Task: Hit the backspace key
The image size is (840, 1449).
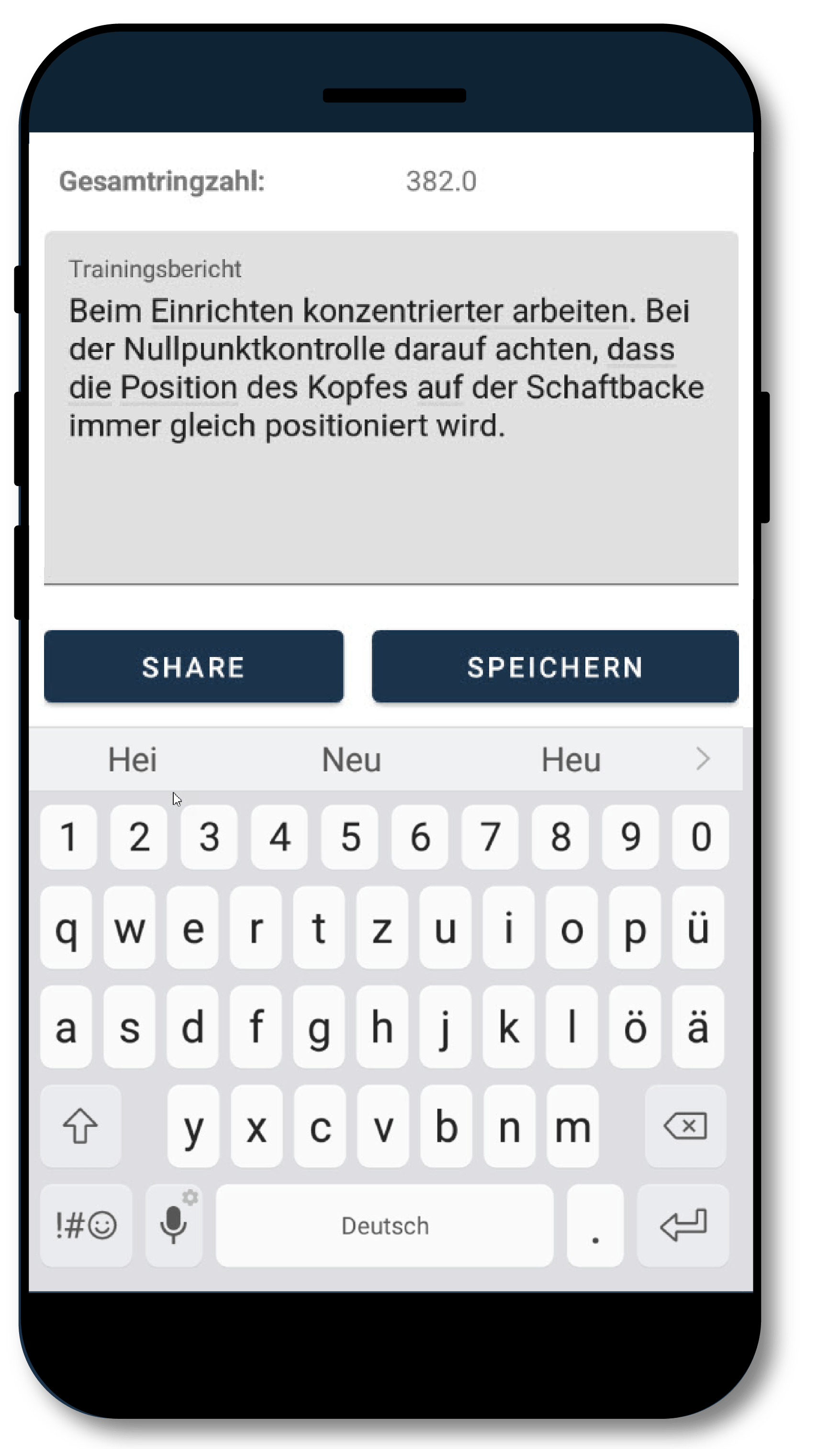Action: pos(685,1126)
